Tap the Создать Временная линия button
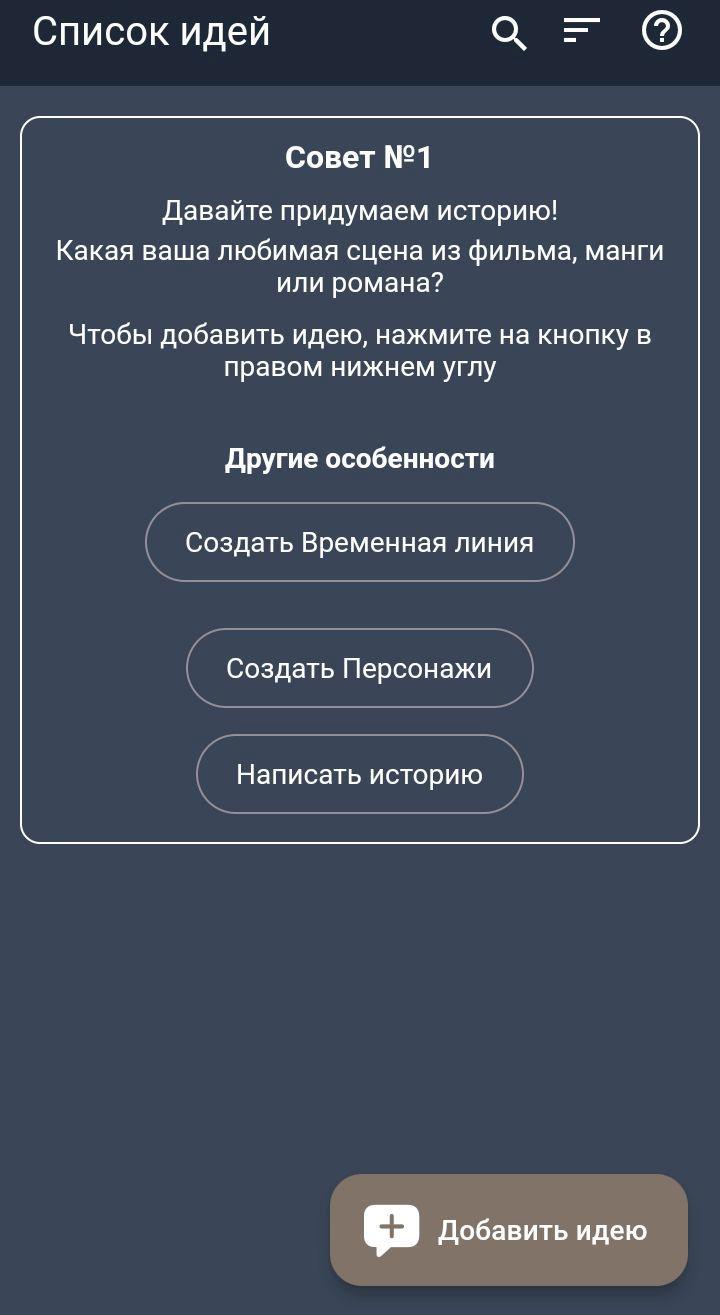This screenshot has height=1315, width=720. click(360, 542)
